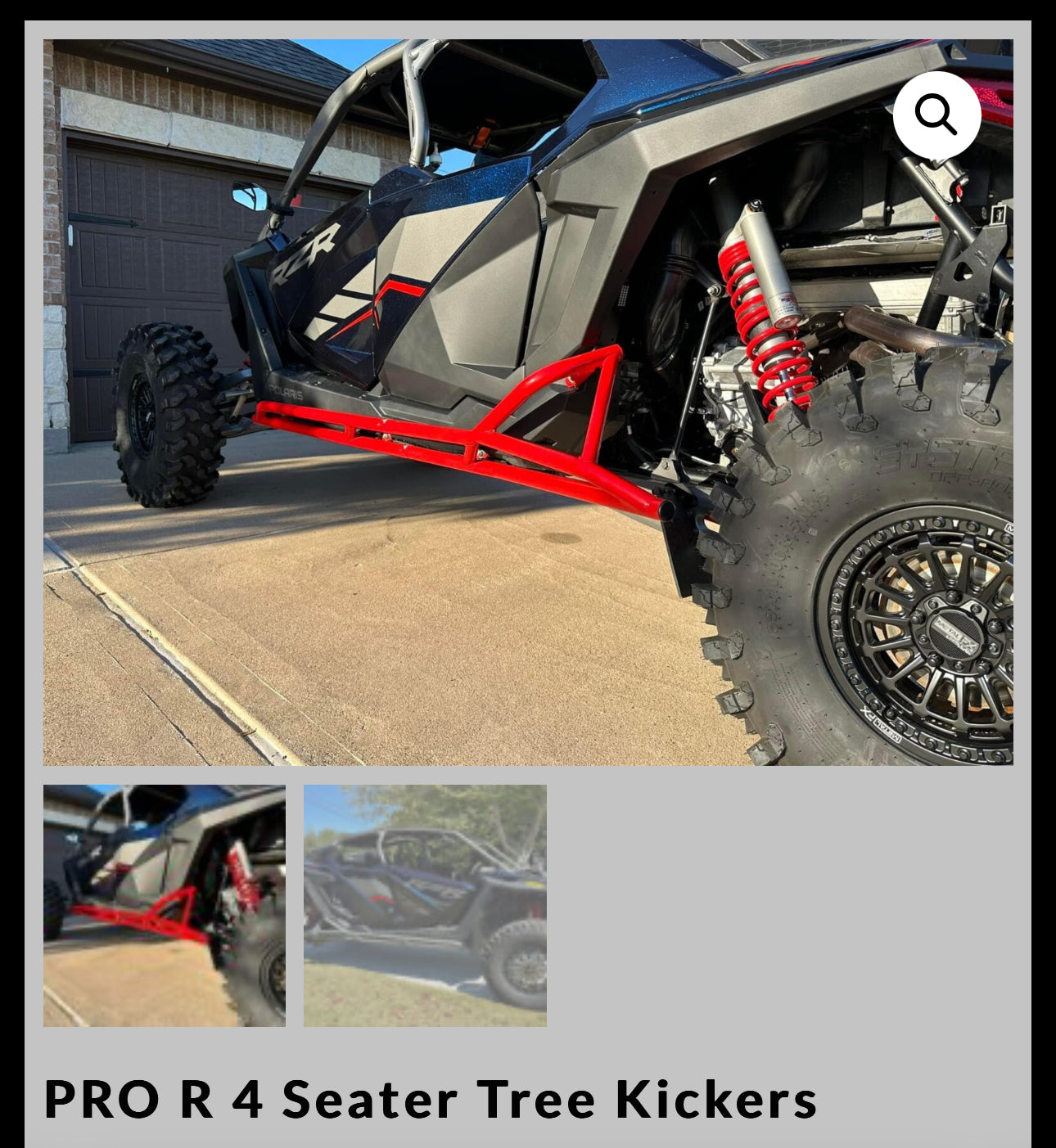Select the blue RZR side view thumbnail

[x=425, y=905]
